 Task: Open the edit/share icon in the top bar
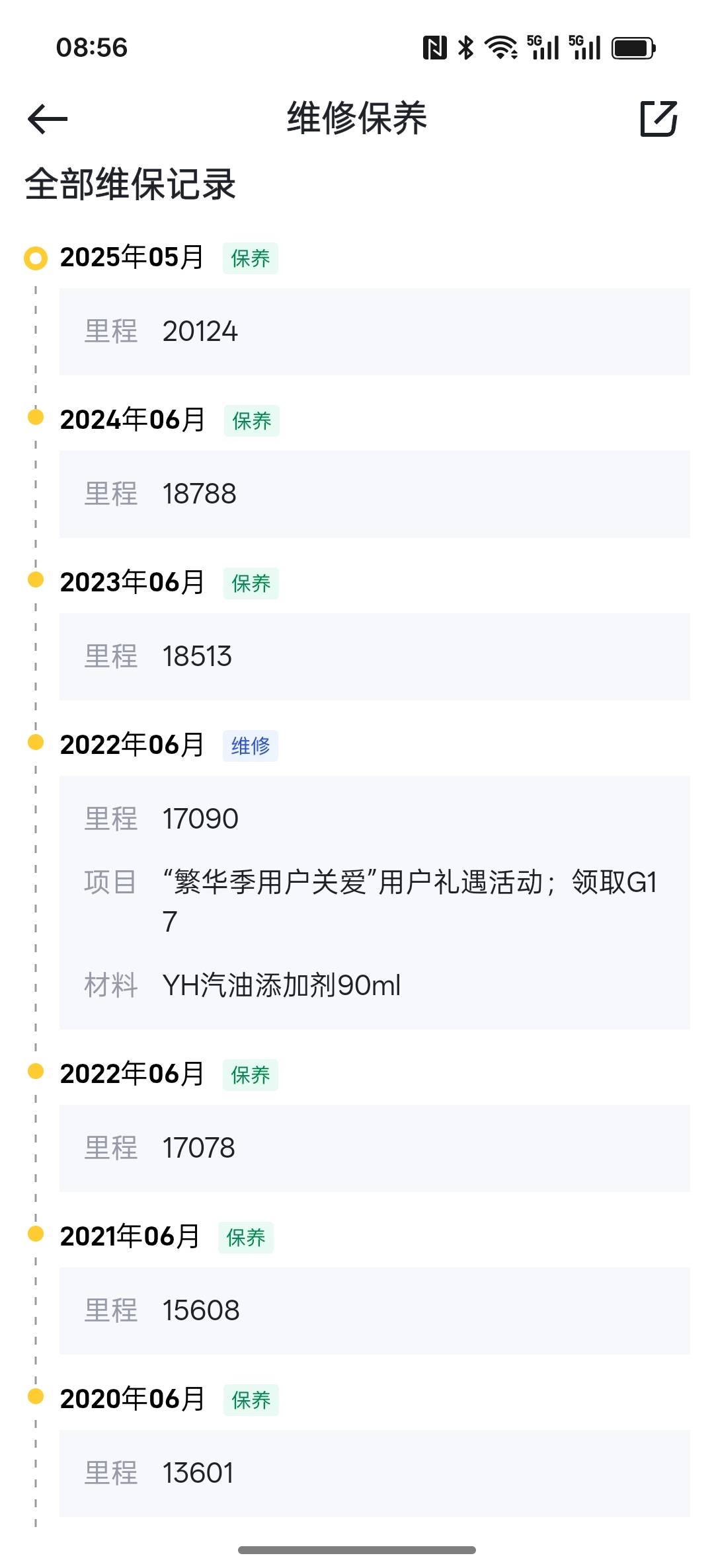click(x=658, y=119)
